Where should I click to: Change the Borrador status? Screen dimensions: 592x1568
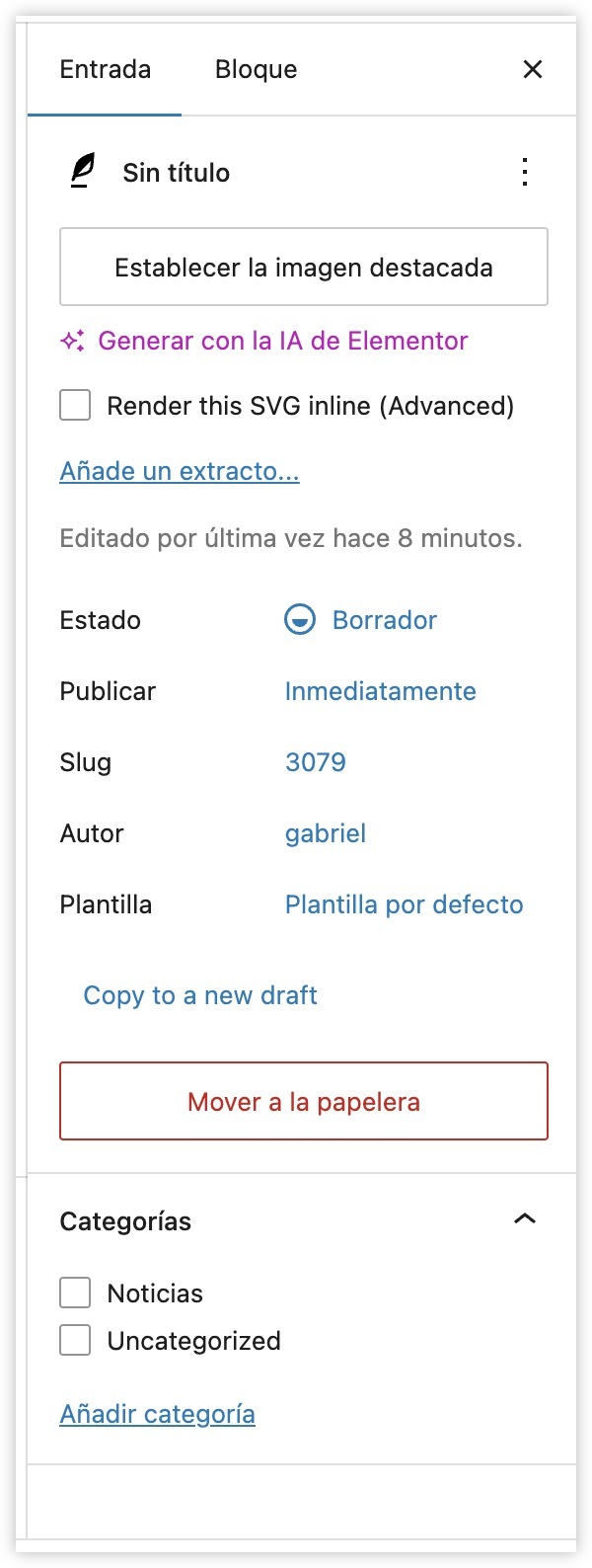tap(384, 620)
